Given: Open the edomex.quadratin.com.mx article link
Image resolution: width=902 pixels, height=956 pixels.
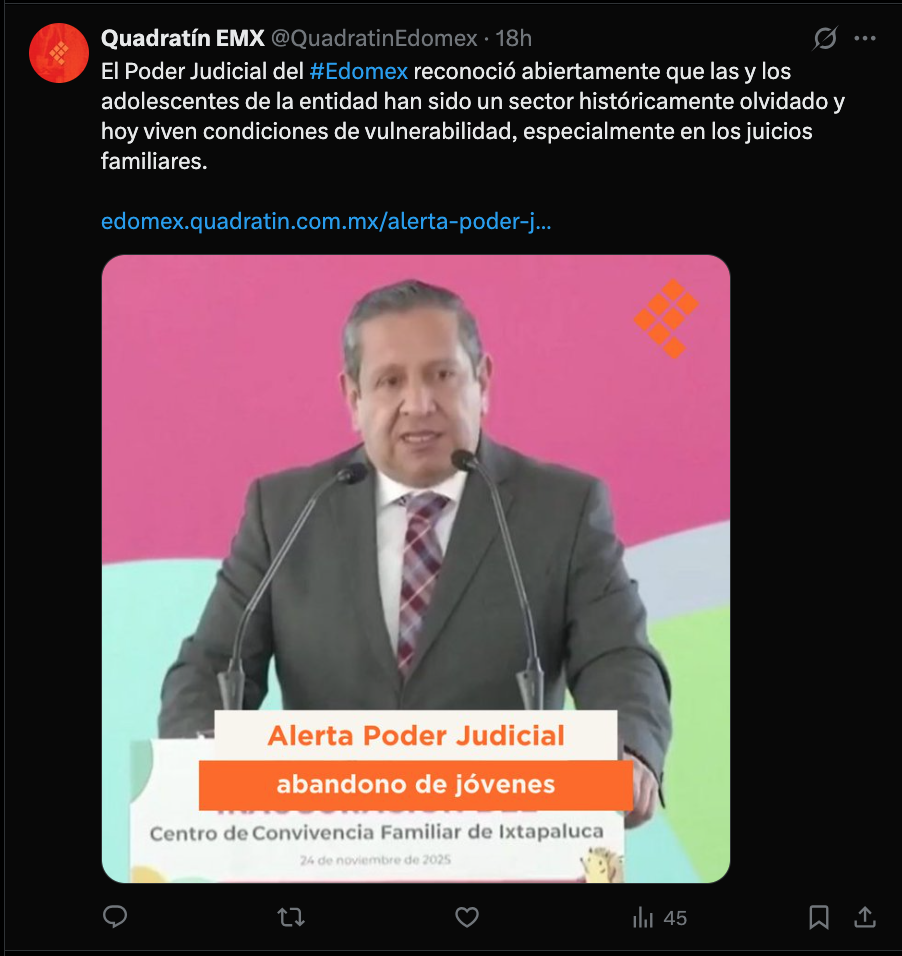Looking at the screenshot, I should pos(326,221).
